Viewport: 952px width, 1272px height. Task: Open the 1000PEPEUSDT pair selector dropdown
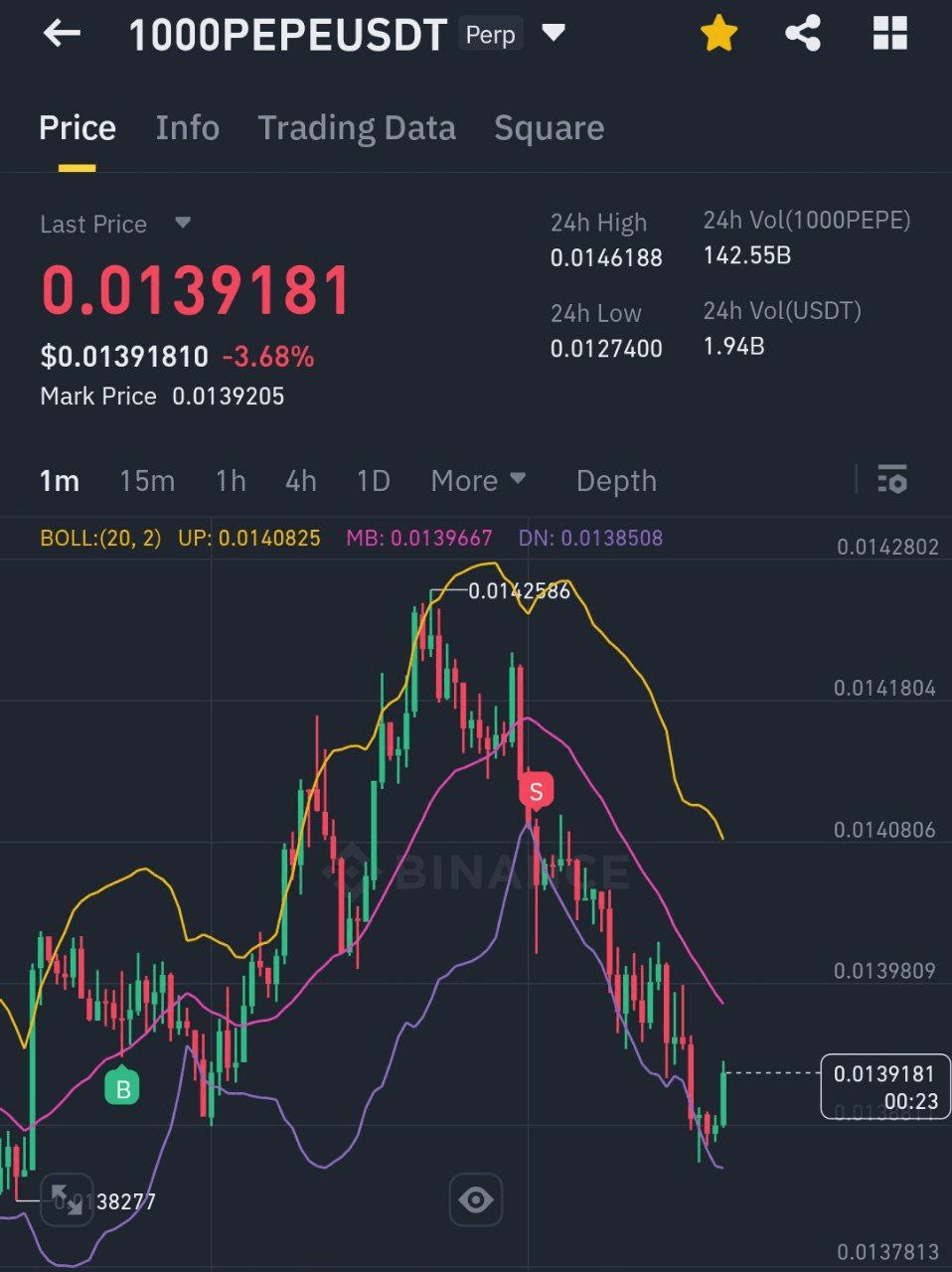coord(554,34)
